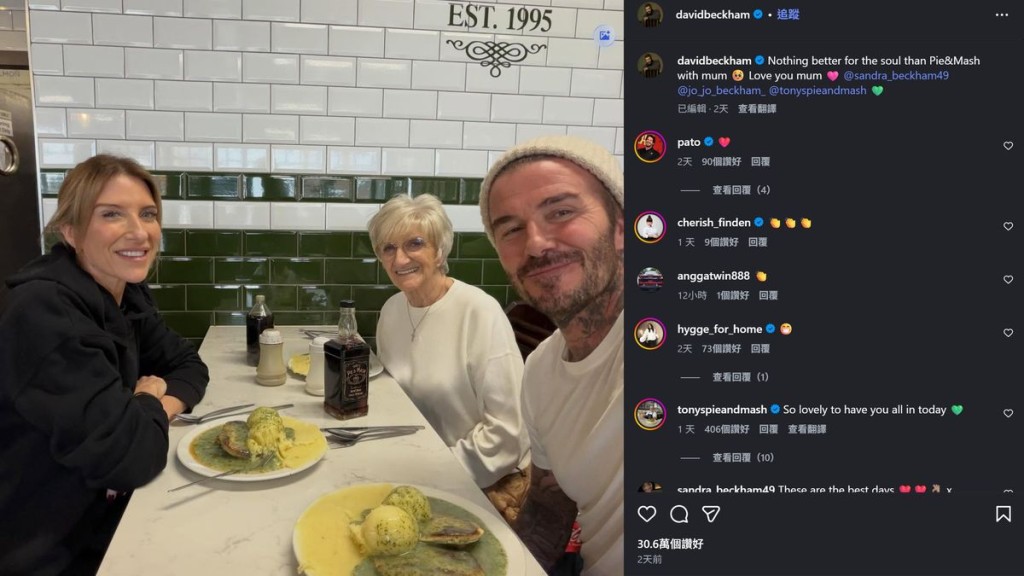Open the @sandra_beckham49 mention link
The height and width of the screenshot is (576, 1024).
tap(896, 76)
